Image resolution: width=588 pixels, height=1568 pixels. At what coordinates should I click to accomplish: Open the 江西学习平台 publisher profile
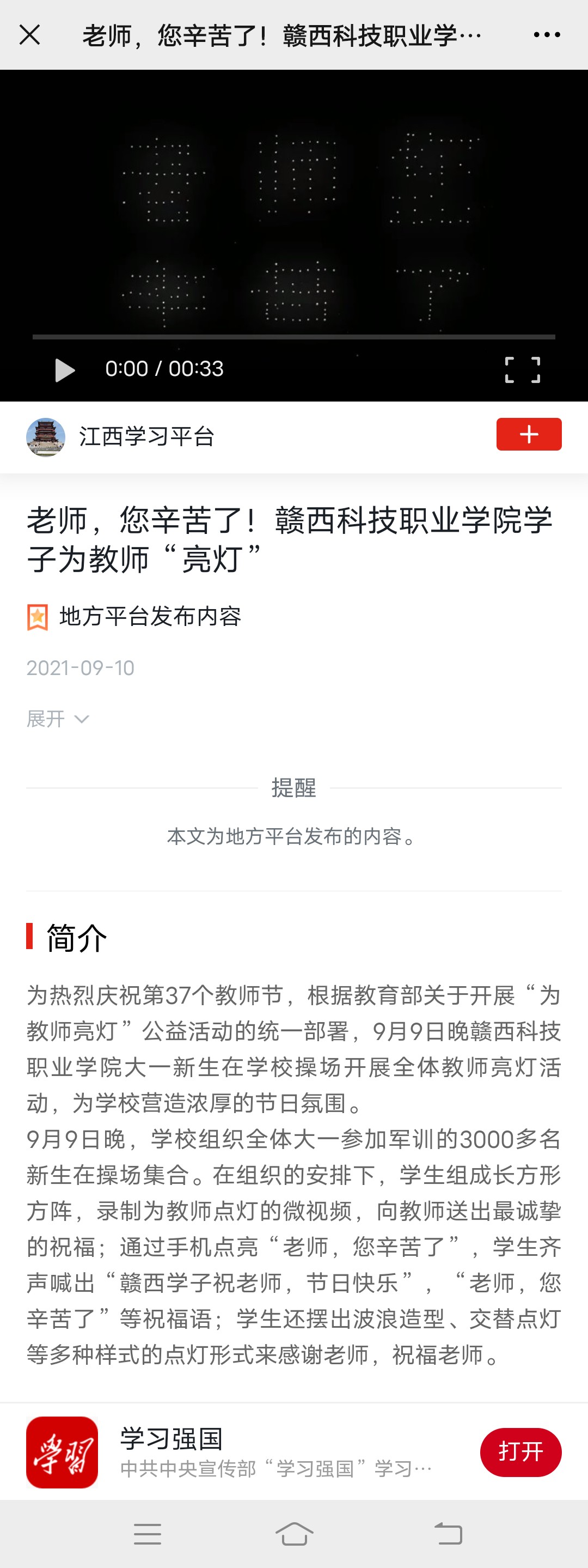pyautogui.click(x=146, y=436)
